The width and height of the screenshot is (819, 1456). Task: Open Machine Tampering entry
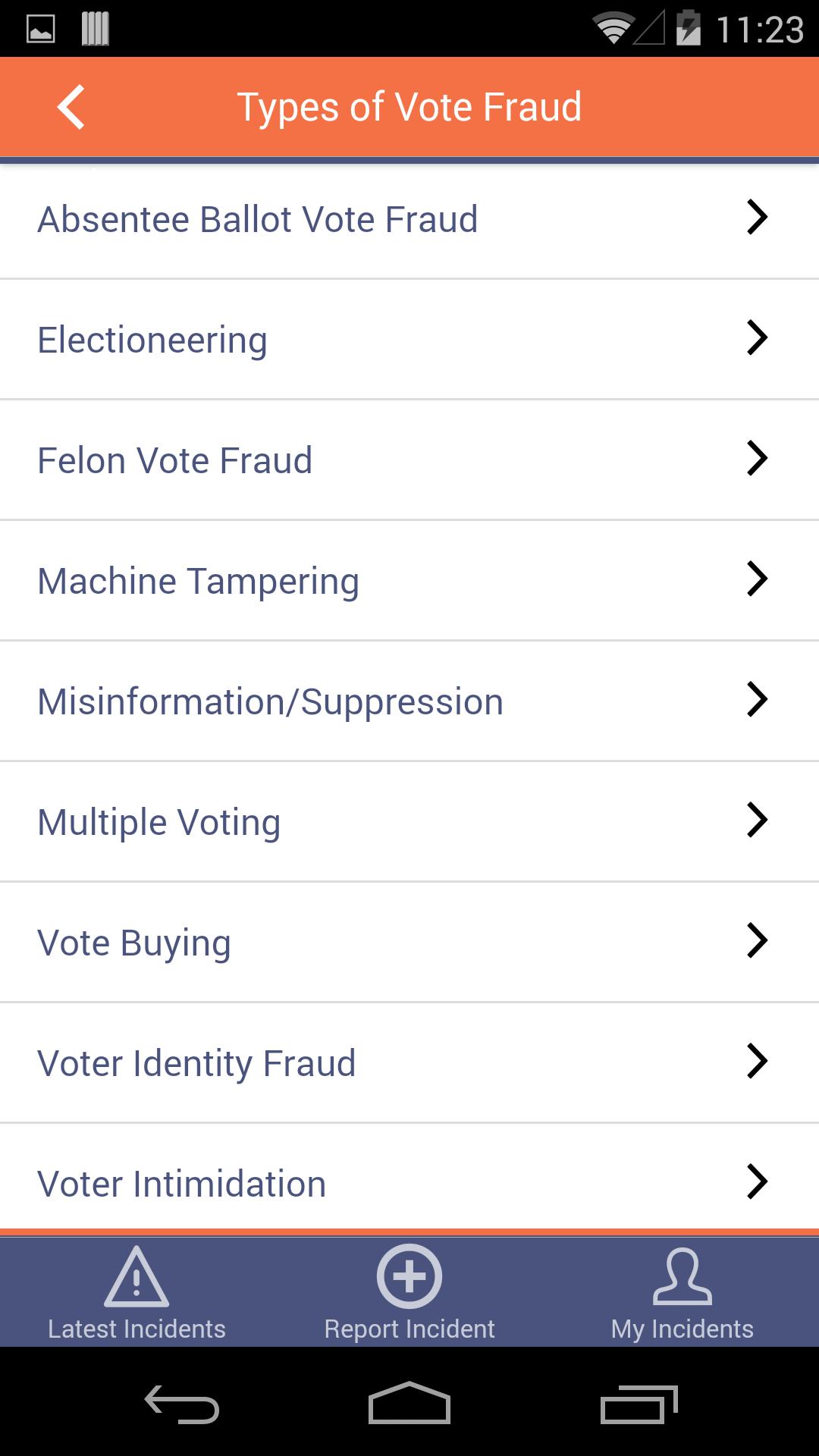[x=409, y=580]
